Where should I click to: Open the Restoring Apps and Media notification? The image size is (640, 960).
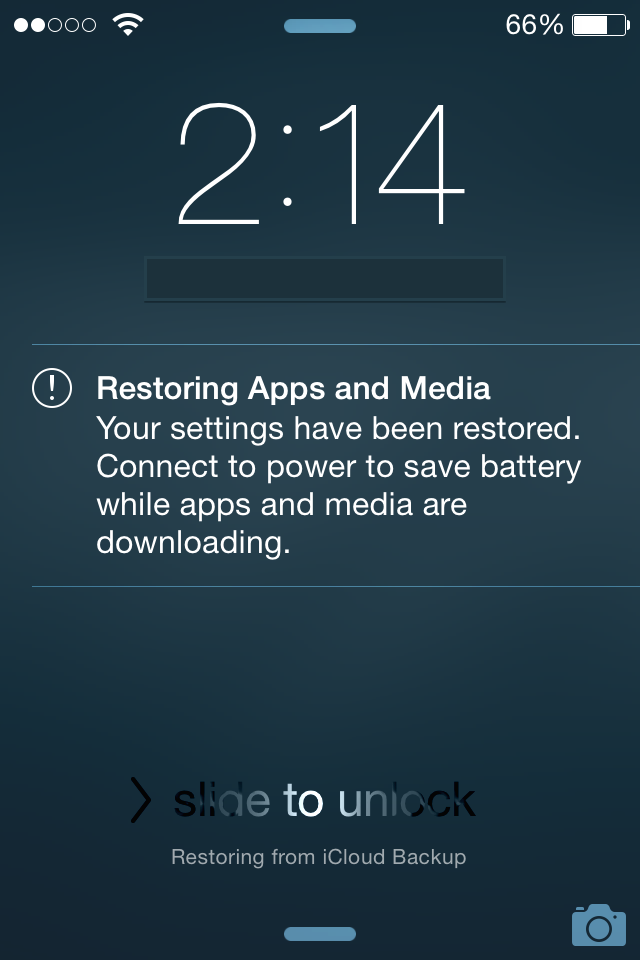(336, 466)
